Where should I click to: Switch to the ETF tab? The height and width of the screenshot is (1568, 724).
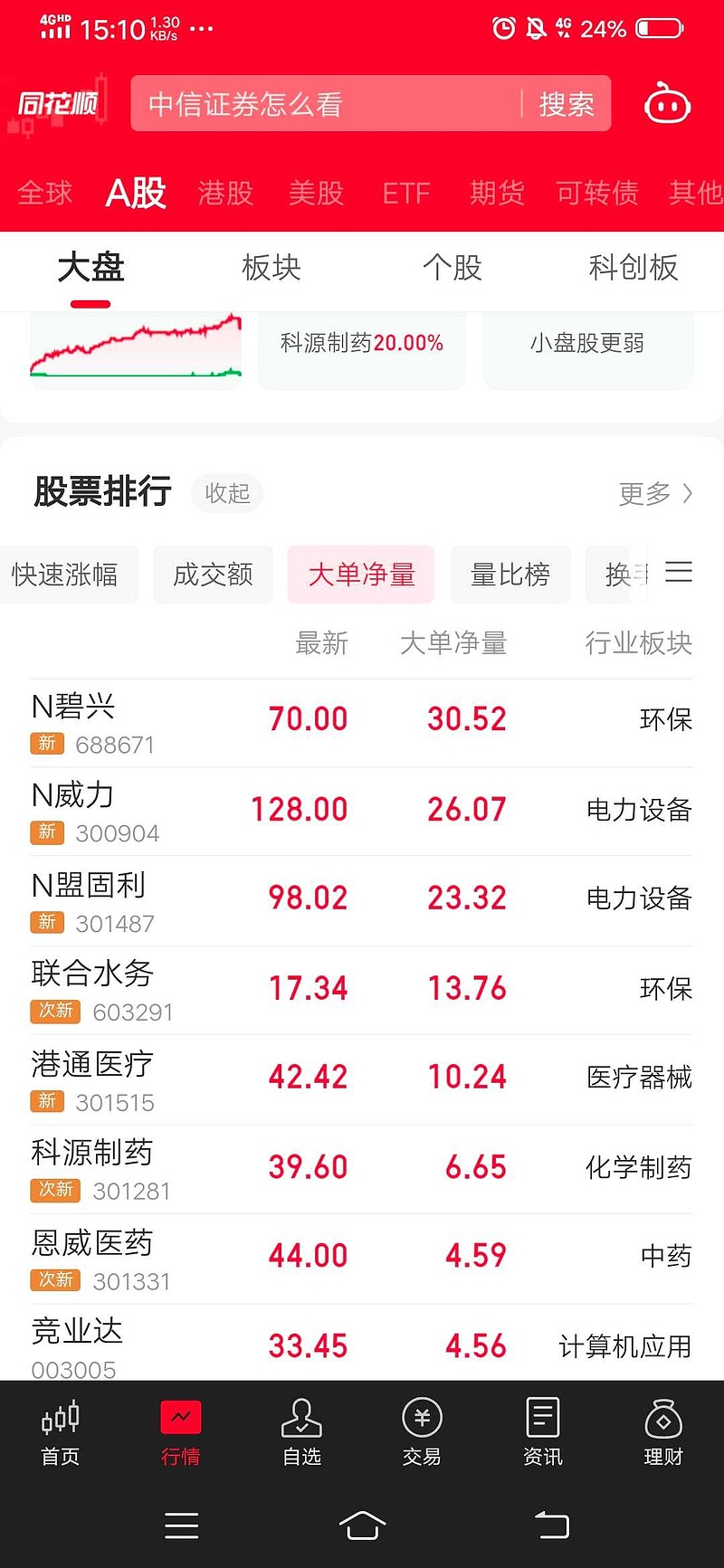pyautogui.click(x=406, y=194)
